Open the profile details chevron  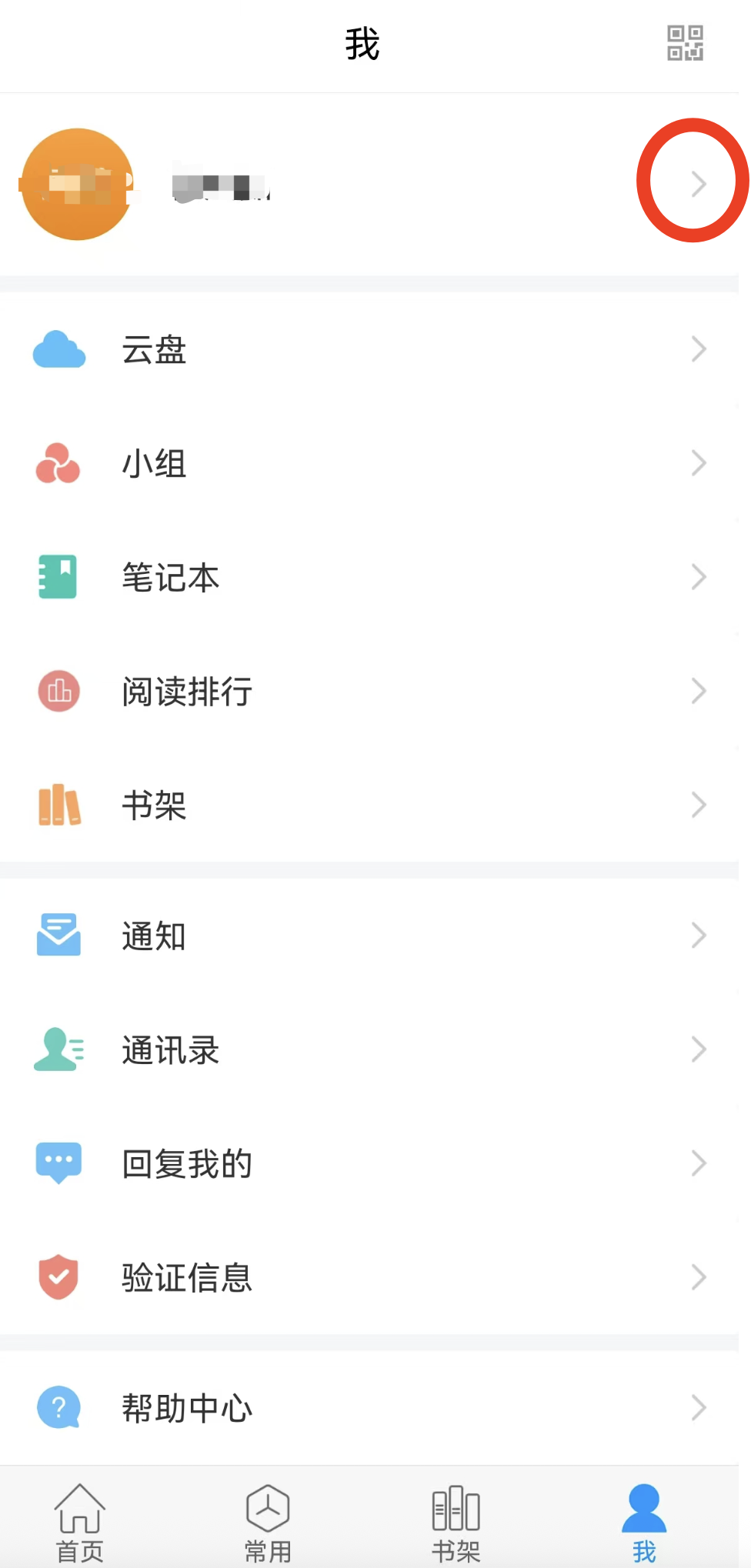[x=697, y=184]
